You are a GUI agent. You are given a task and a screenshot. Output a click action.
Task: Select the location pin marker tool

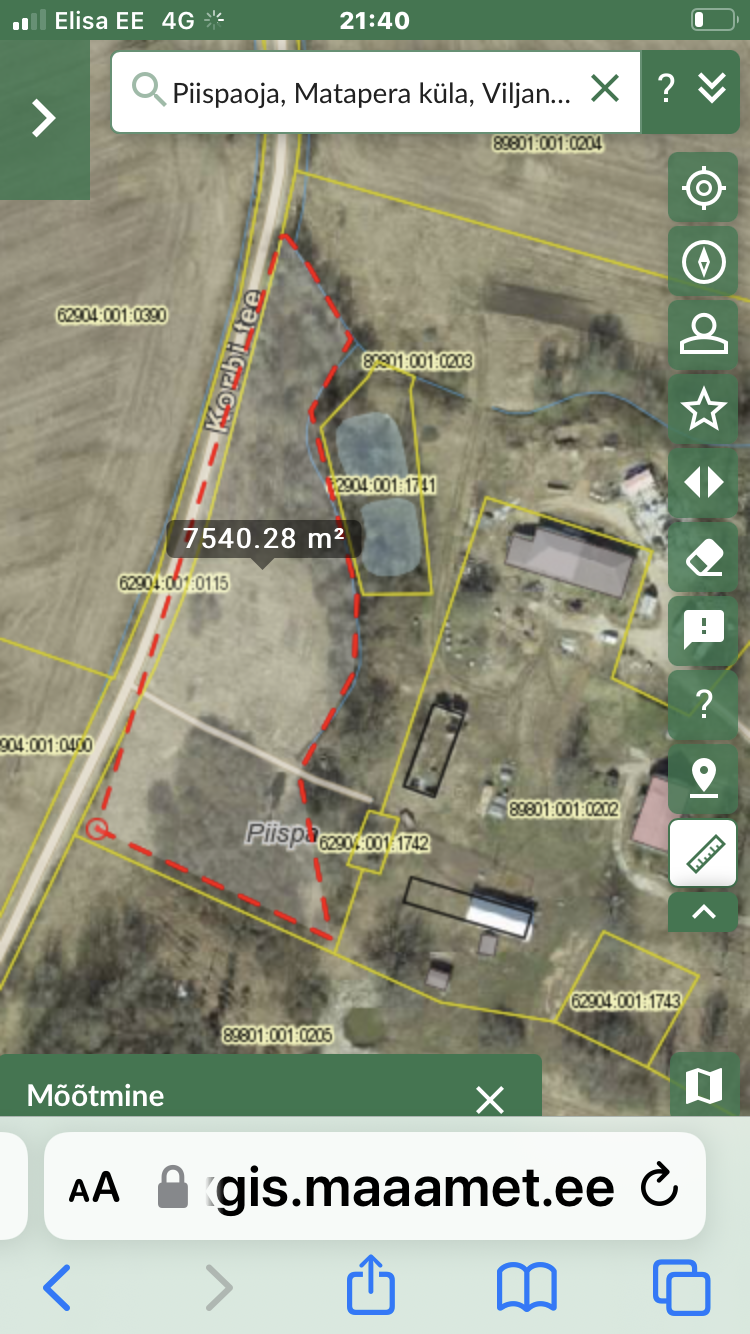pos(703,778)
